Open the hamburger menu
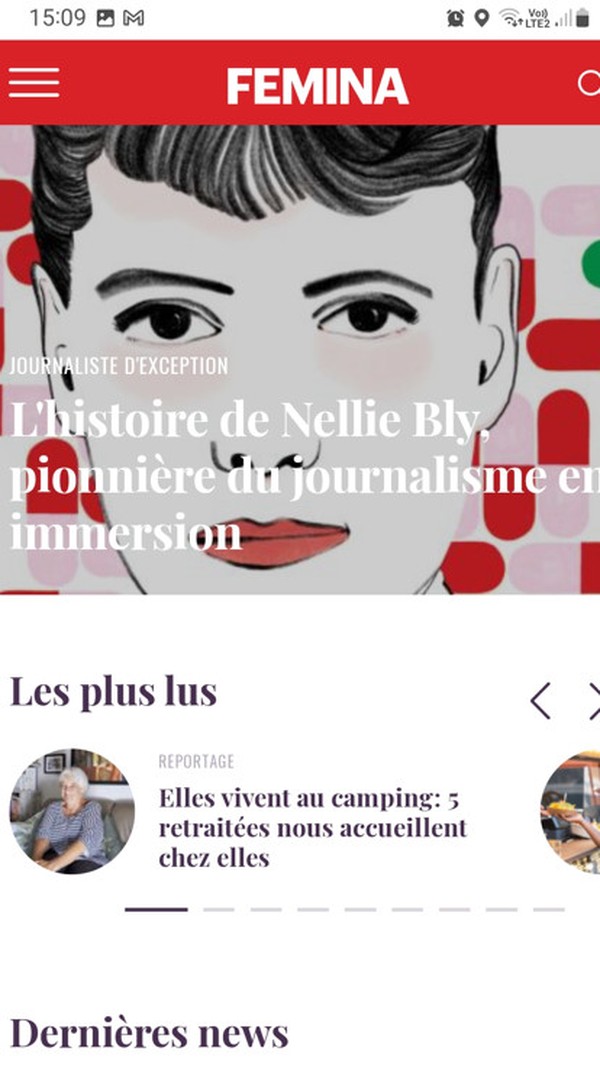Viewport: 600px width, 1067px height. pos(34,83)
